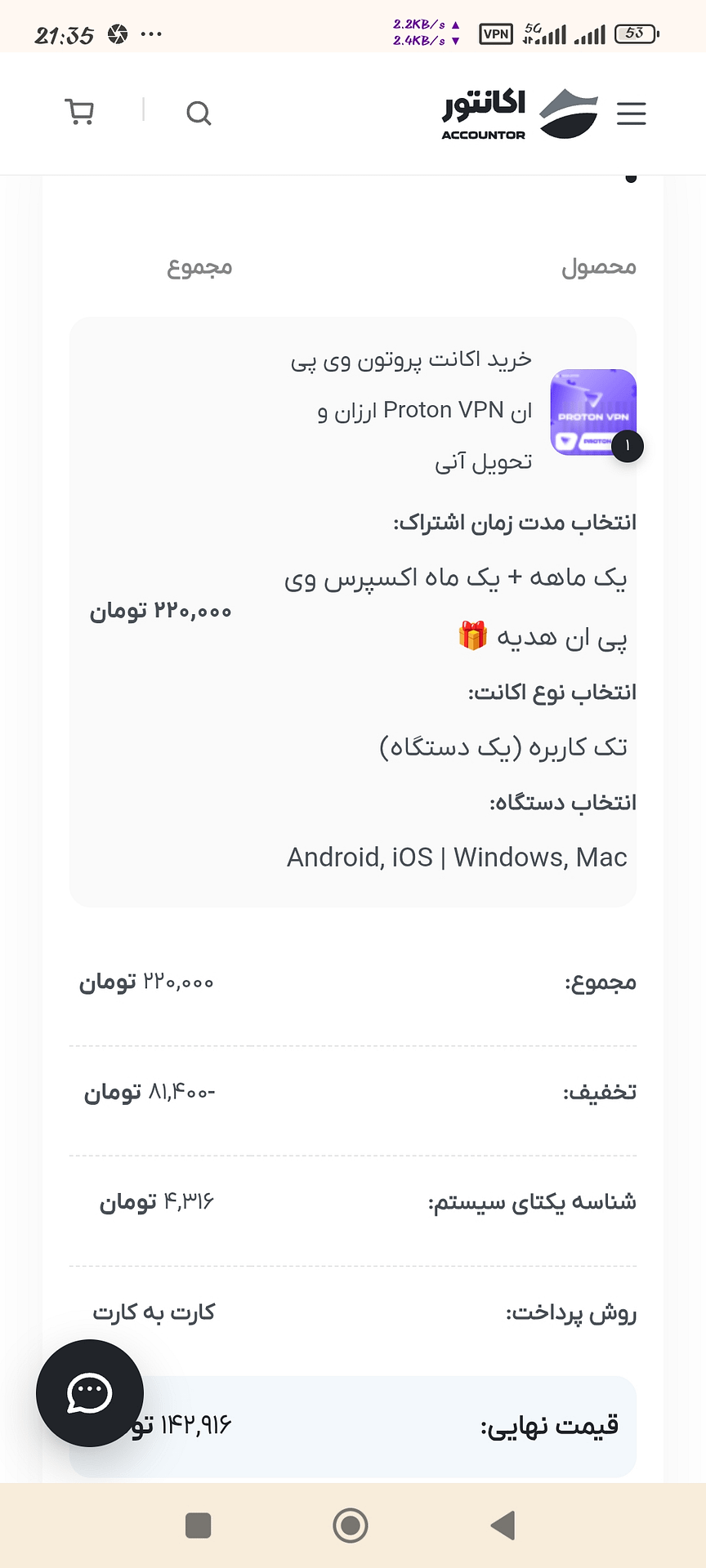
Task: Open the Proton VPN product thumbnail
Action: coord(593,412)
